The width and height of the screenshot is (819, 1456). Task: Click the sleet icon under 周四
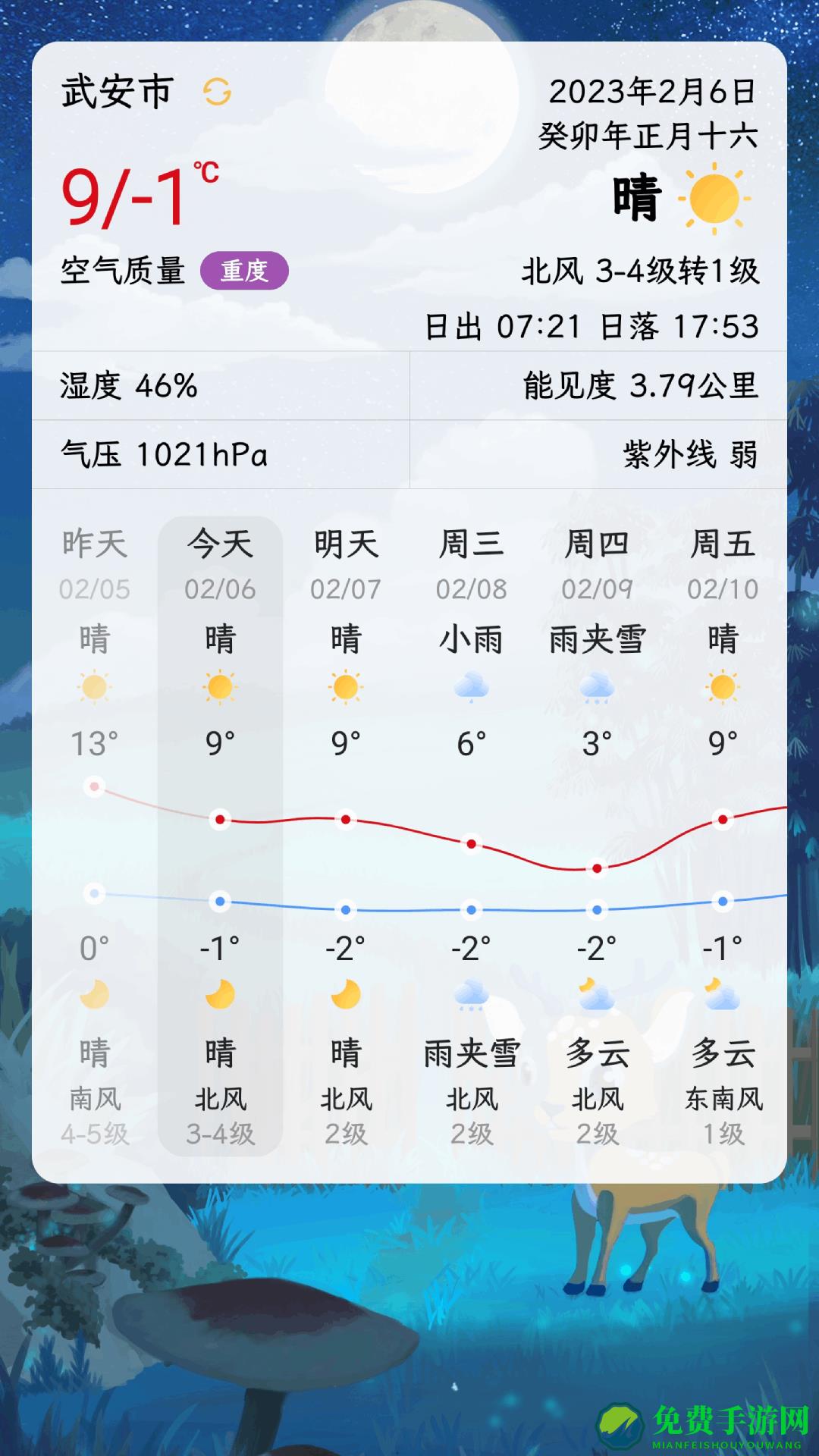pyautogui.click(x=596, y=686)
